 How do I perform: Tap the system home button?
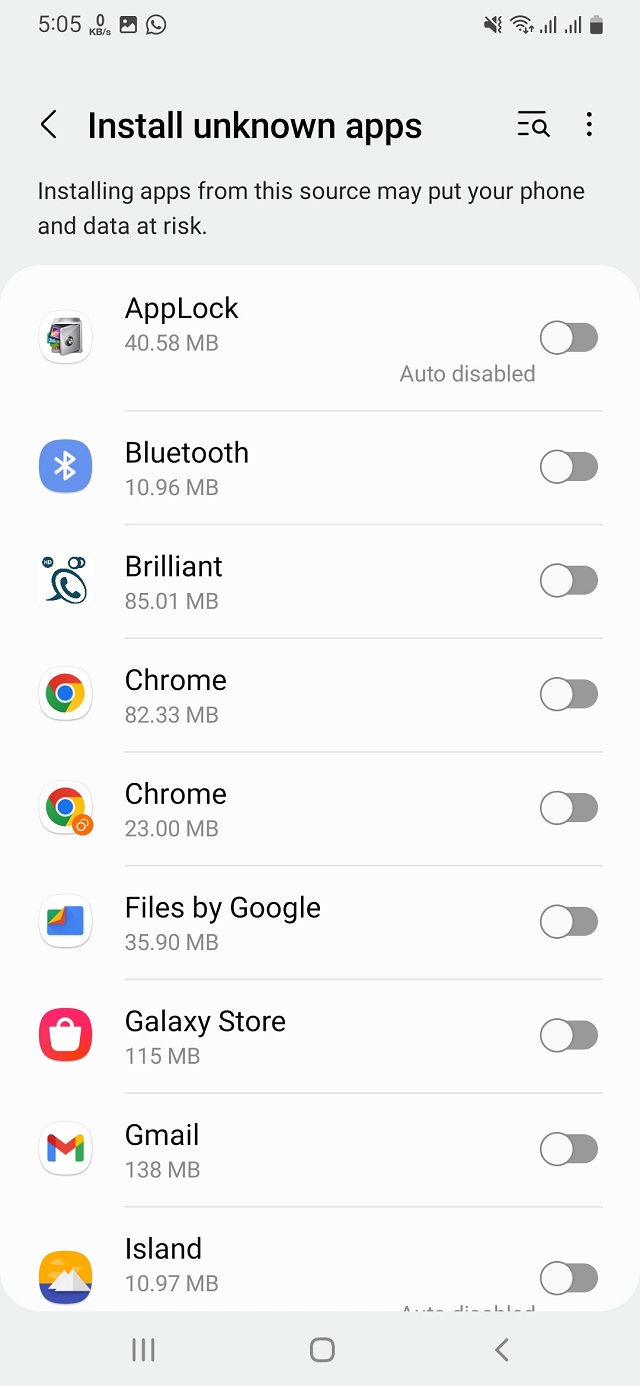[321, 1350]
